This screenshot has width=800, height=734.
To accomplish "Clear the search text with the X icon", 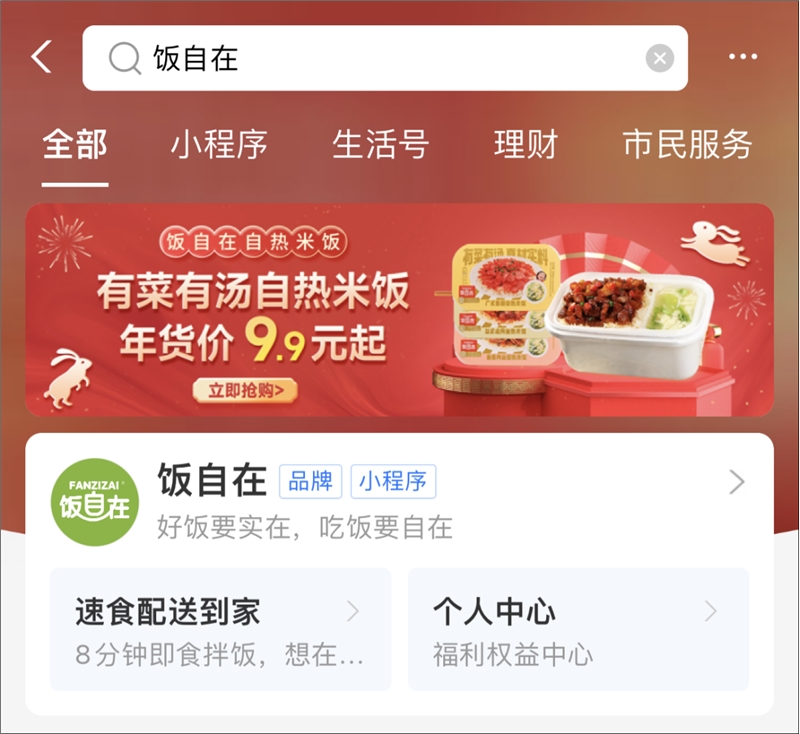I will point(659,58).
